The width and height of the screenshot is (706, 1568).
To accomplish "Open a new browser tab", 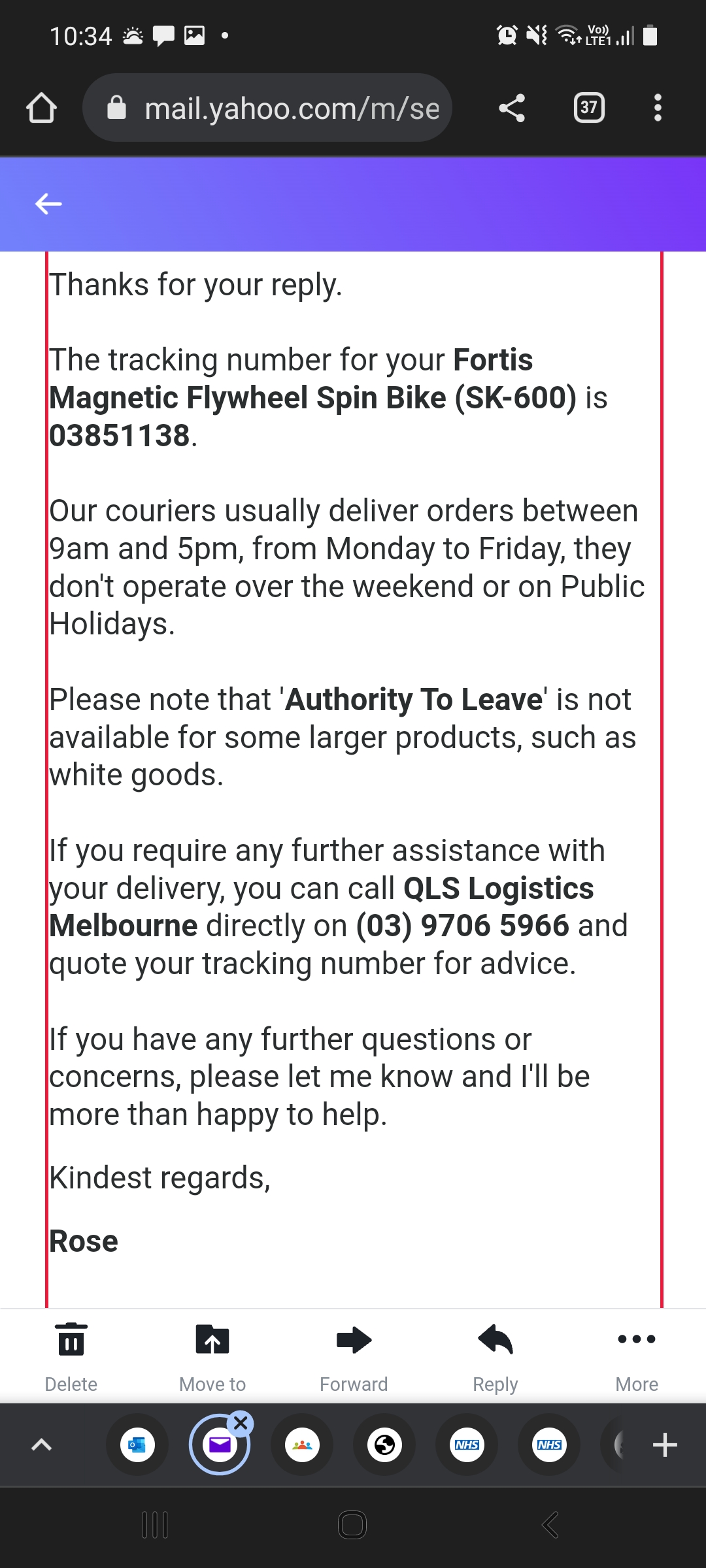I will pyautogui.click(x=665, y=1445).
